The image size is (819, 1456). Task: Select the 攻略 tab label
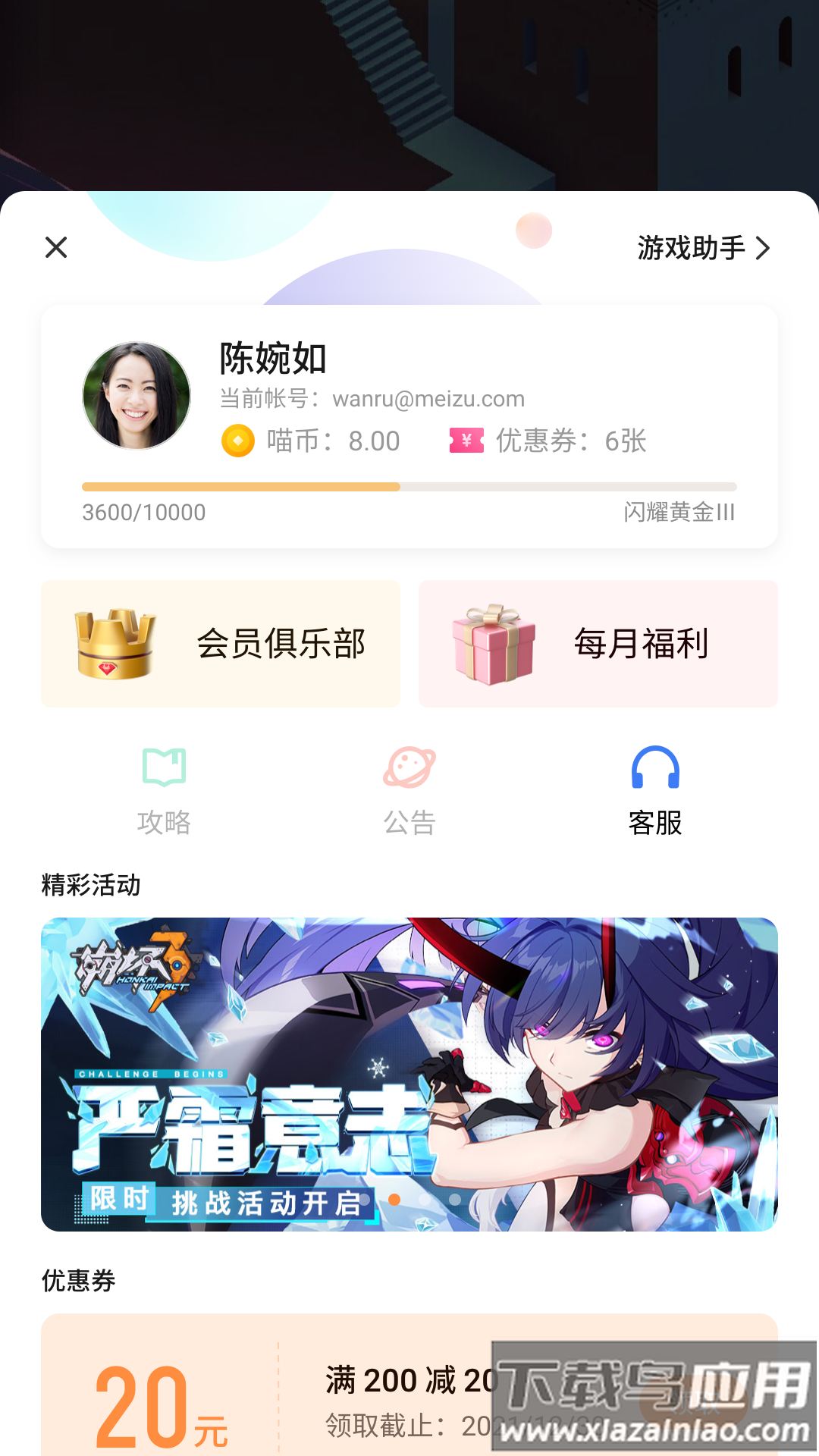[x=163, y=821]
